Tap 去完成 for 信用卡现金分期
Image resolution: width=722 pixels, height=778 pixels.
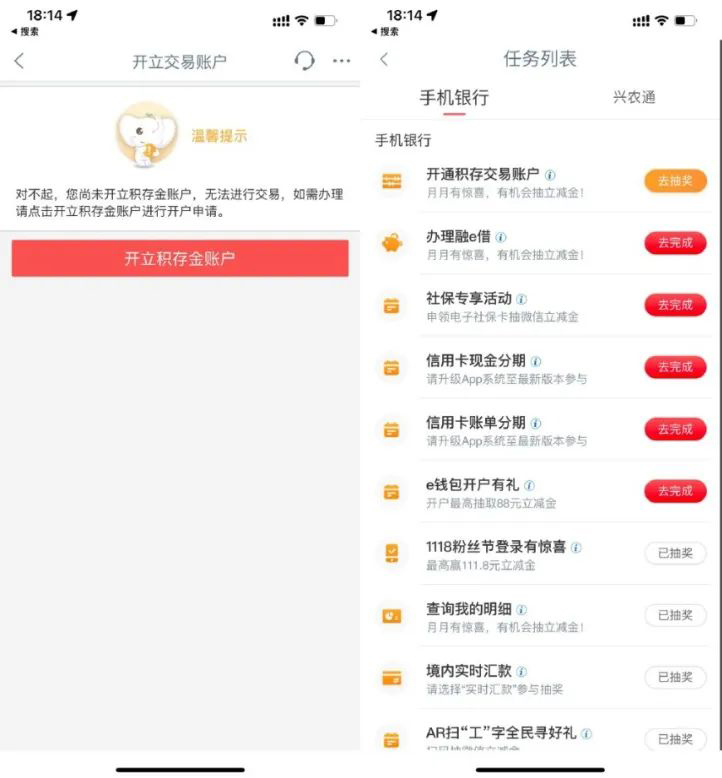pos(675,367)
